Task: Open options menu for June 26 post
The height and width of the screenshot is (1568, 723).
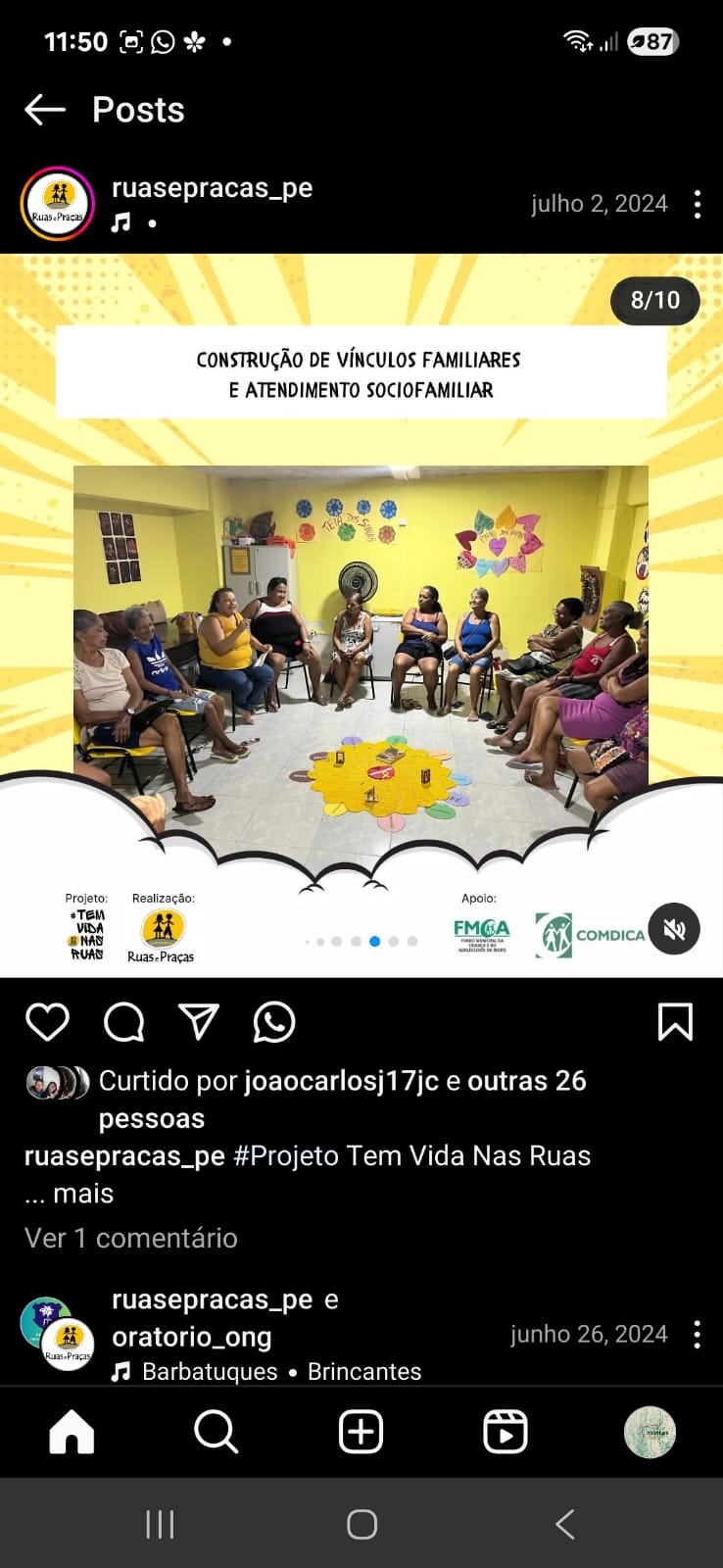Action: pos(697,1334)
